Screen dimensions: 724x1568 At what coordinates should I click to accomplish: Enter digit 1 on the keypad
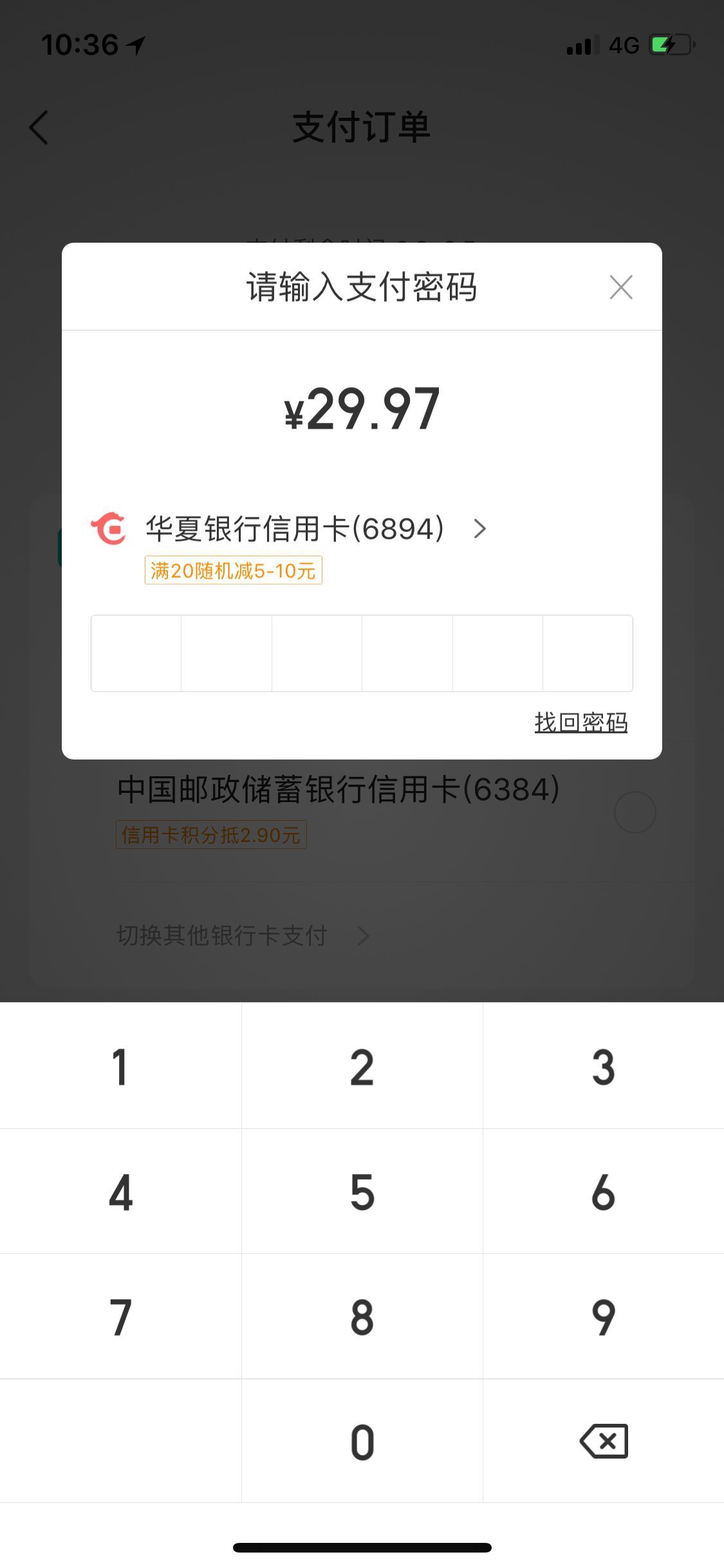tap(120, 1067)
